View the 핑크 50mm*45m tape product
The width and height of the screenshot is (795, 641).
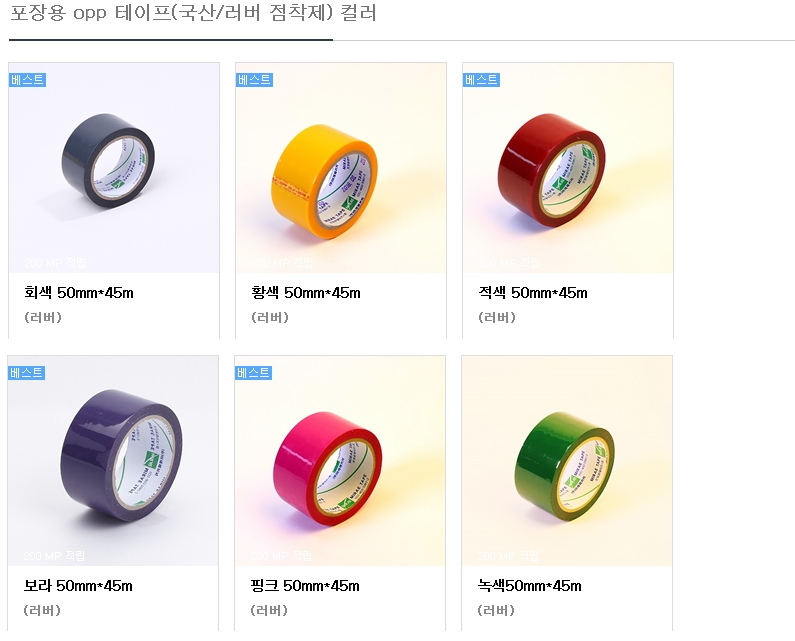[x=340, y=460]
